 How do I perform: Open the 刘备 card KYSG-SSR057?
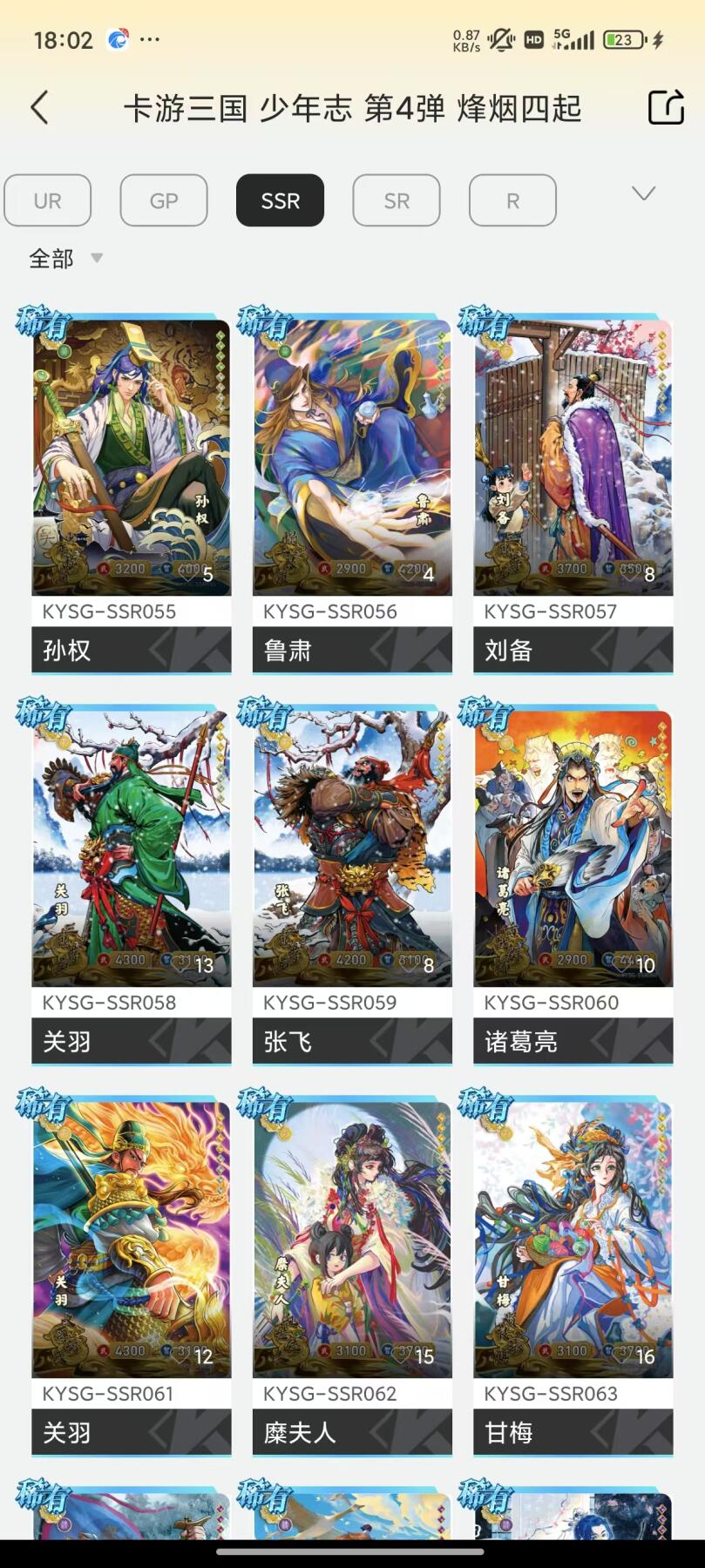(573, 459)
